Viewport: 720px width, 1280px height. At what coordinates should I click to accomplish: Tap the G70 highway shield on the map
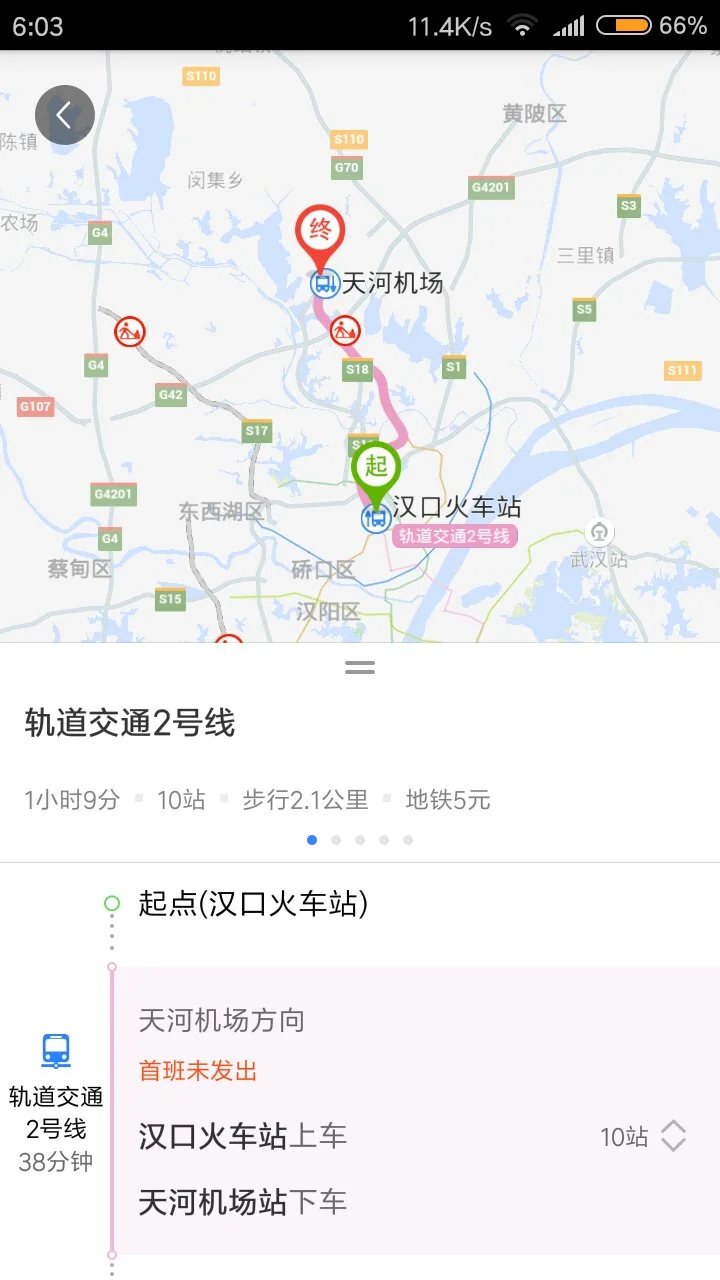pyautogui.click(x=345, y=167)
